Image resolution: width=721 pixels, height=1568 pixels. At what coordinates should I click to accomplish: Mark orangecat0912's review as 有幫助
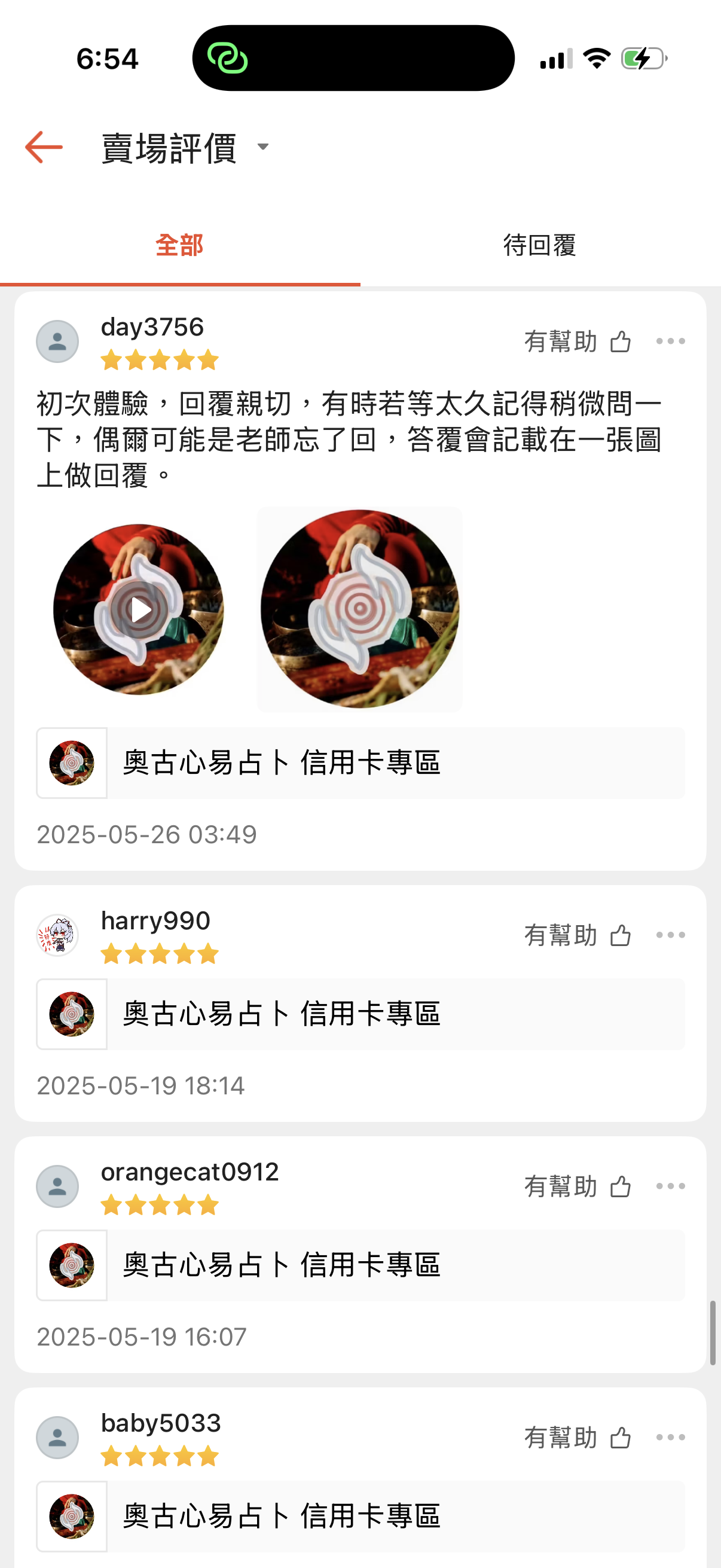click(x=578, y=1186)
